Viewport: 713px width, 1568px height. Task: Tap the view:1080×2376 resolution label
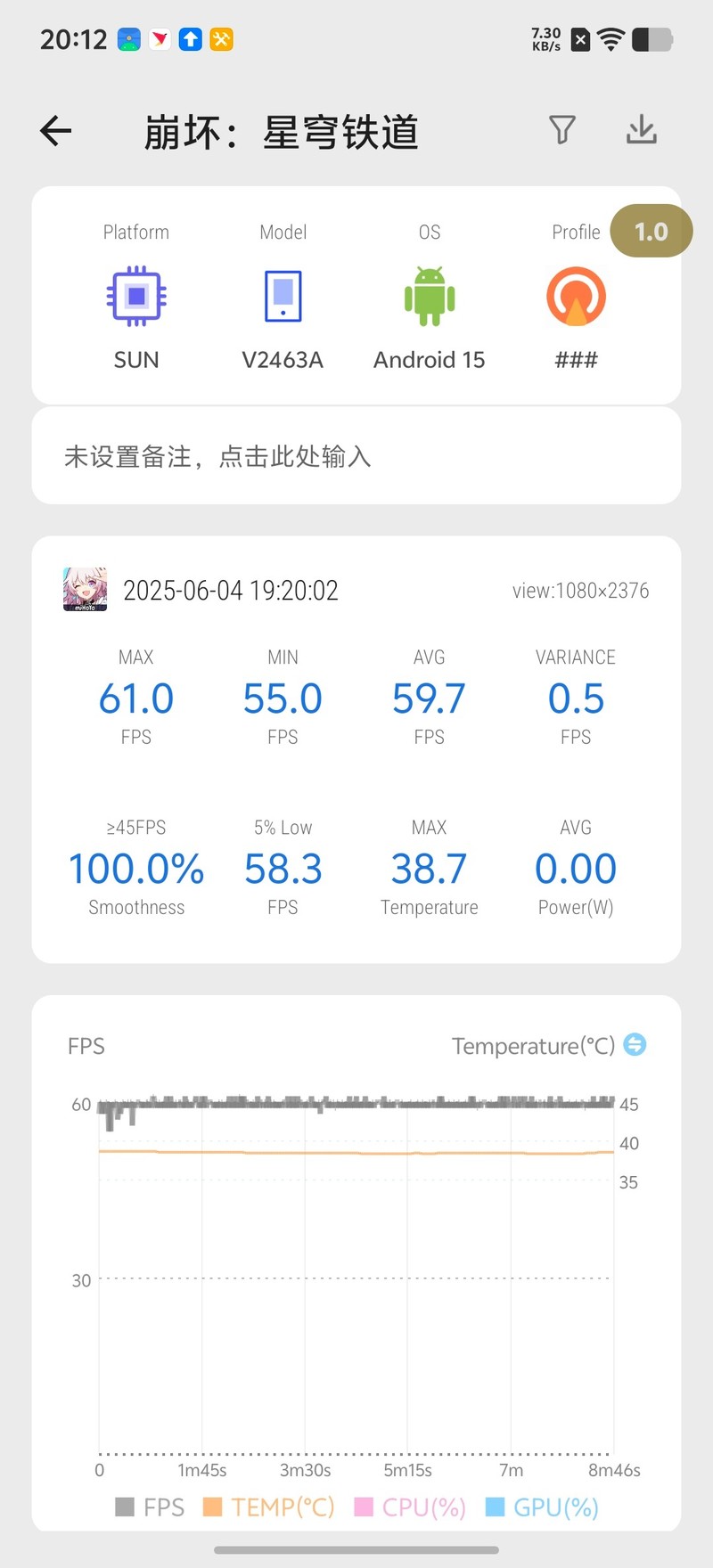point(580,590)
